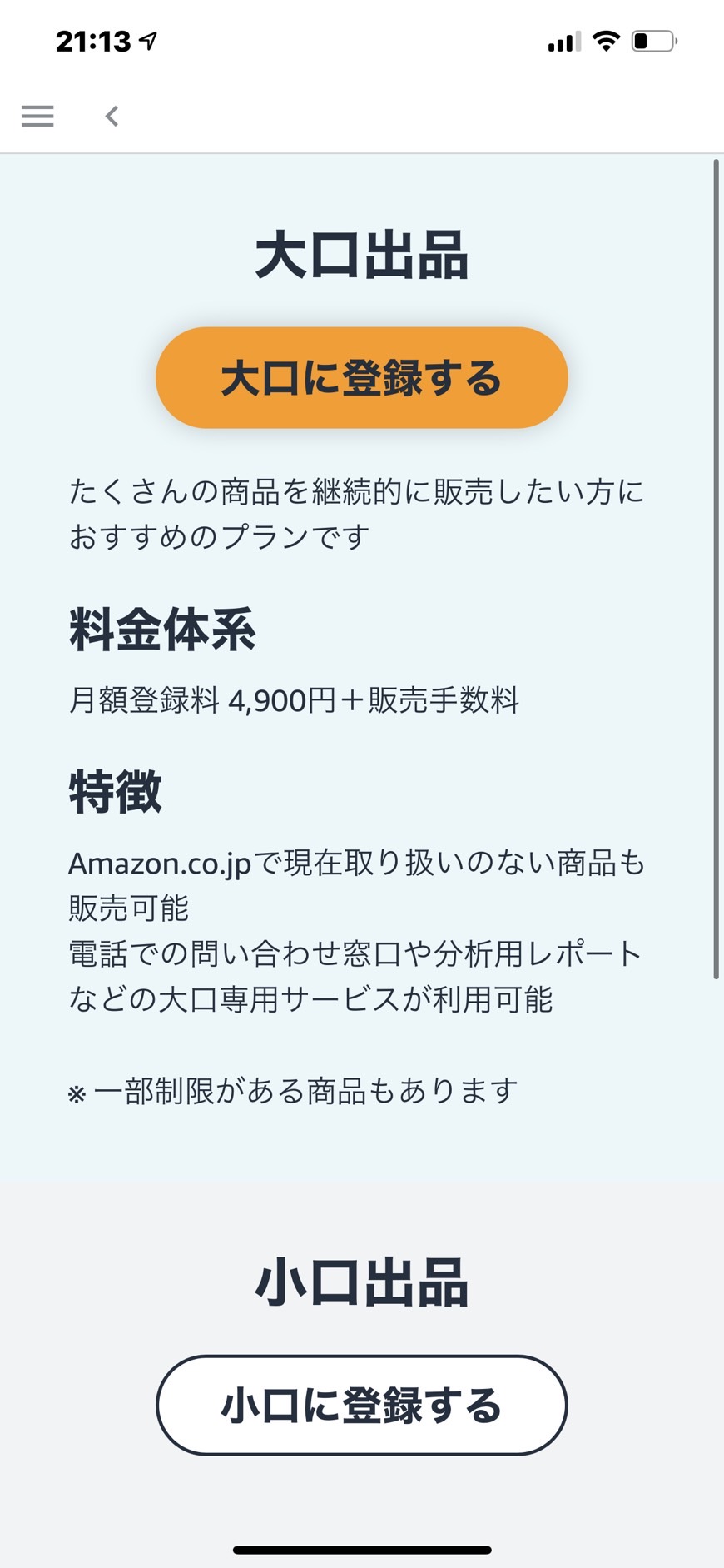724x1568 pixels.
Task: Open the hamburger menu
Action: click(x=37, y=116)
